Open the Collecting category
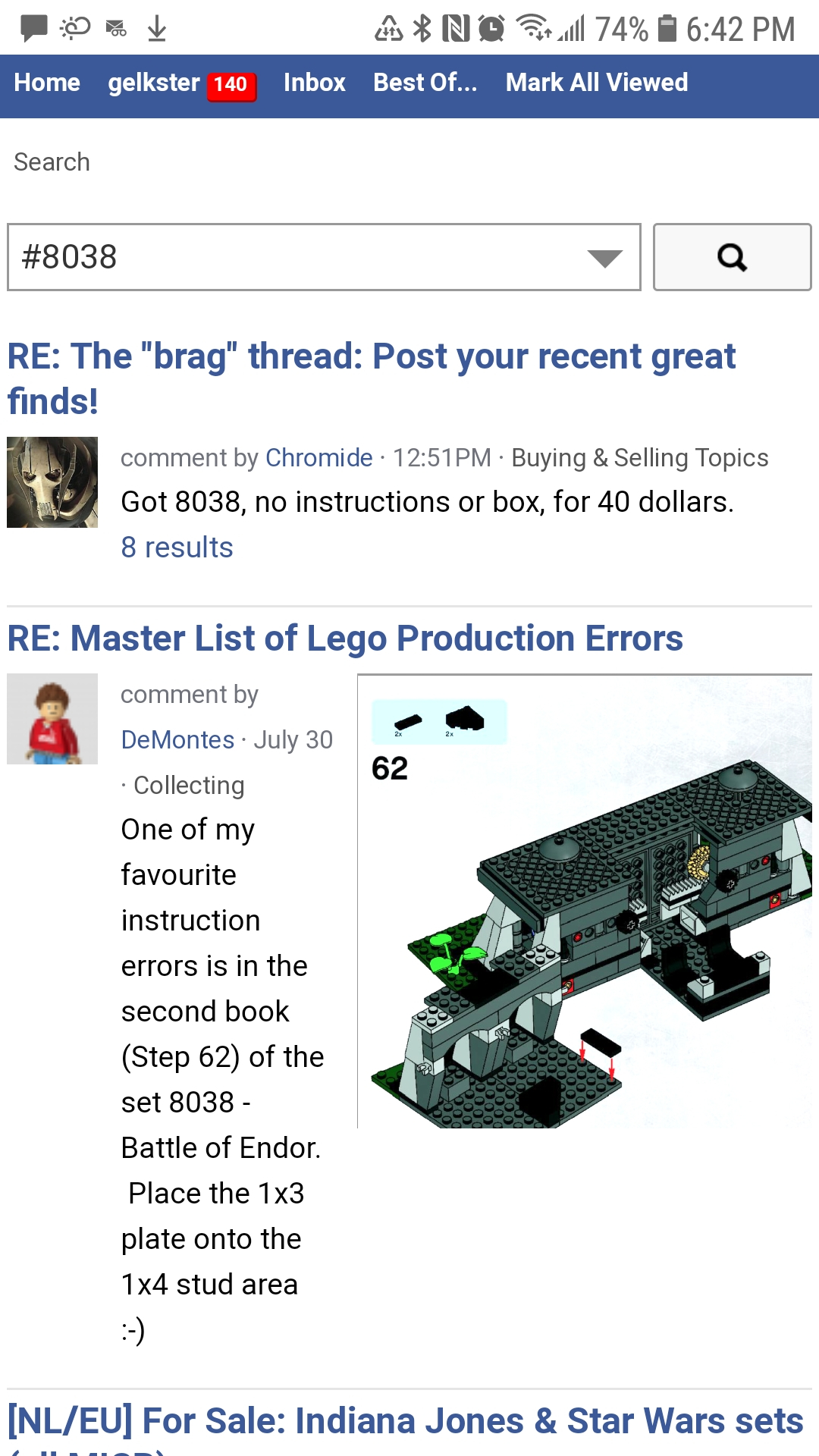This screenshot has width=819, height=1456. 188,786
